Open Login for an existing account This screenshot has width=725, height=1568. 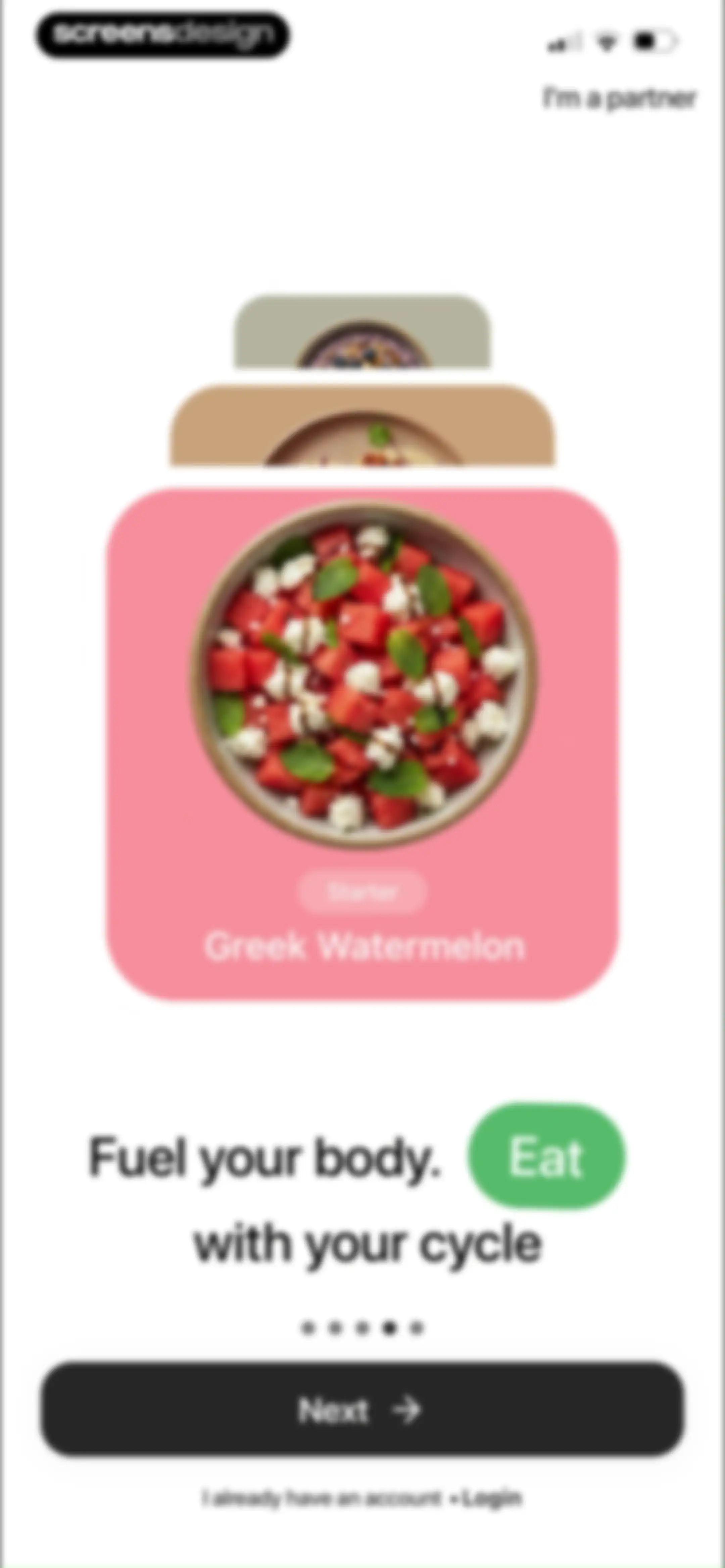[492, 1498]
